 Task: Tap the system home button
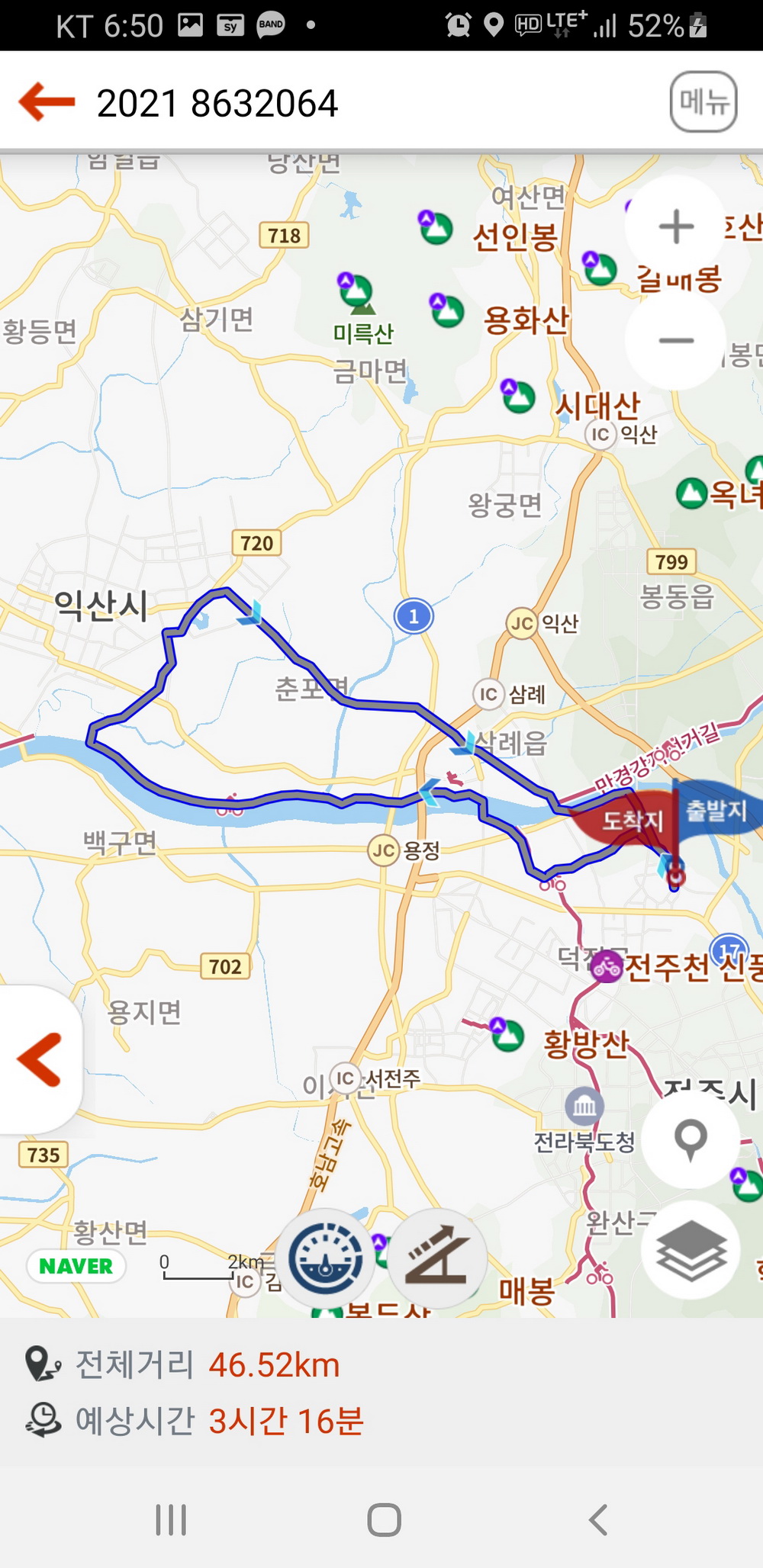point(384,1520)
